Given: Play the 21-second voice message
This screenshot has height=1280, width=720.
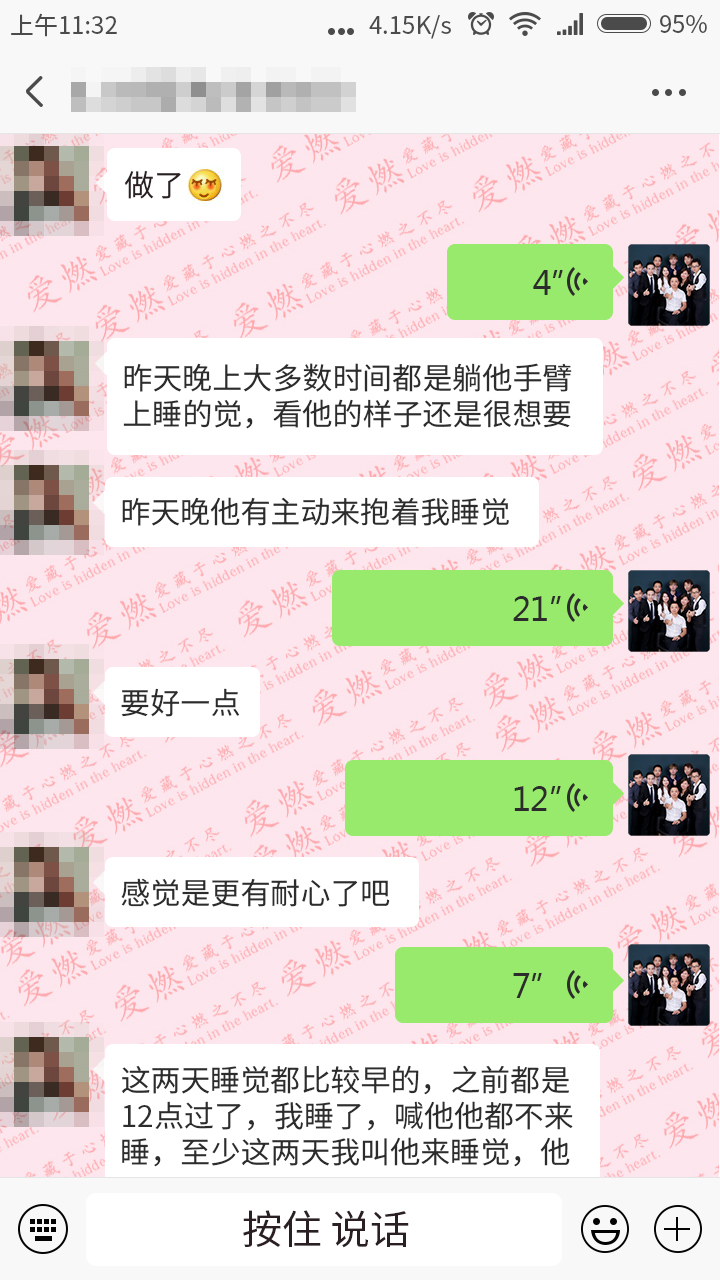Looking at the screenshot, I should (x=473, y=607).
